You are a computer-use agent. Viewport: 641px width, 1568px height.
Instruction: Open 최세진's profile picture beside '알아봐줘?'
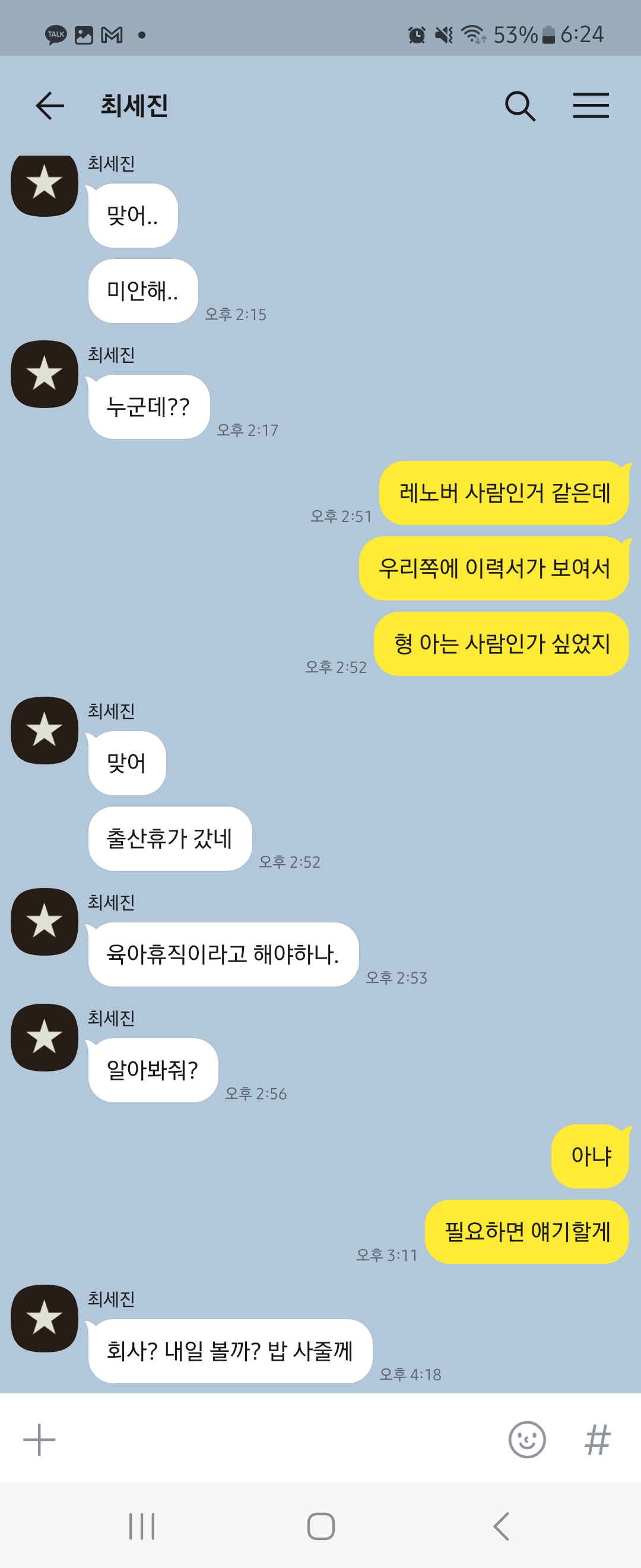click(x=45, y=1037)
